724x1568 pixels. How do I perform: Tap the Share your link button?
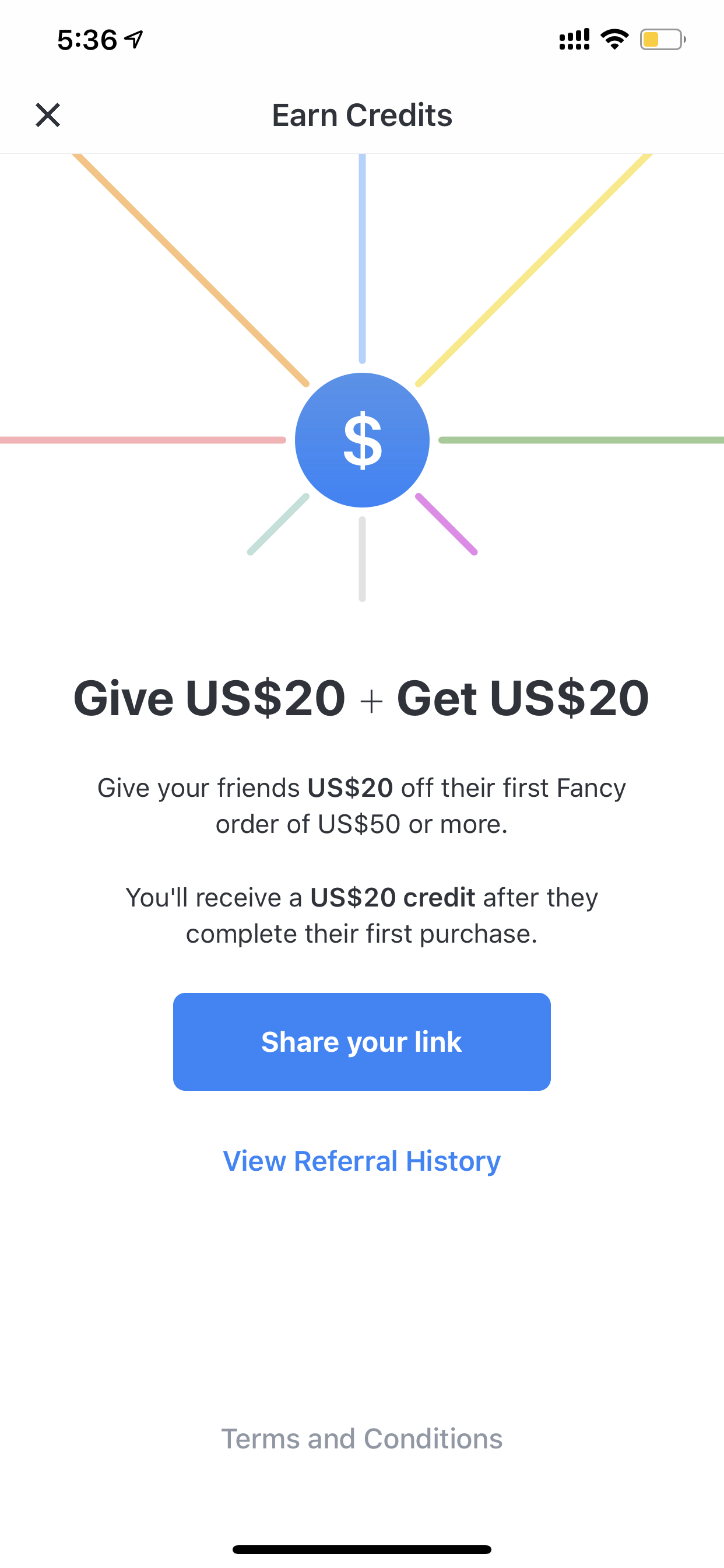click(362, 1041)
